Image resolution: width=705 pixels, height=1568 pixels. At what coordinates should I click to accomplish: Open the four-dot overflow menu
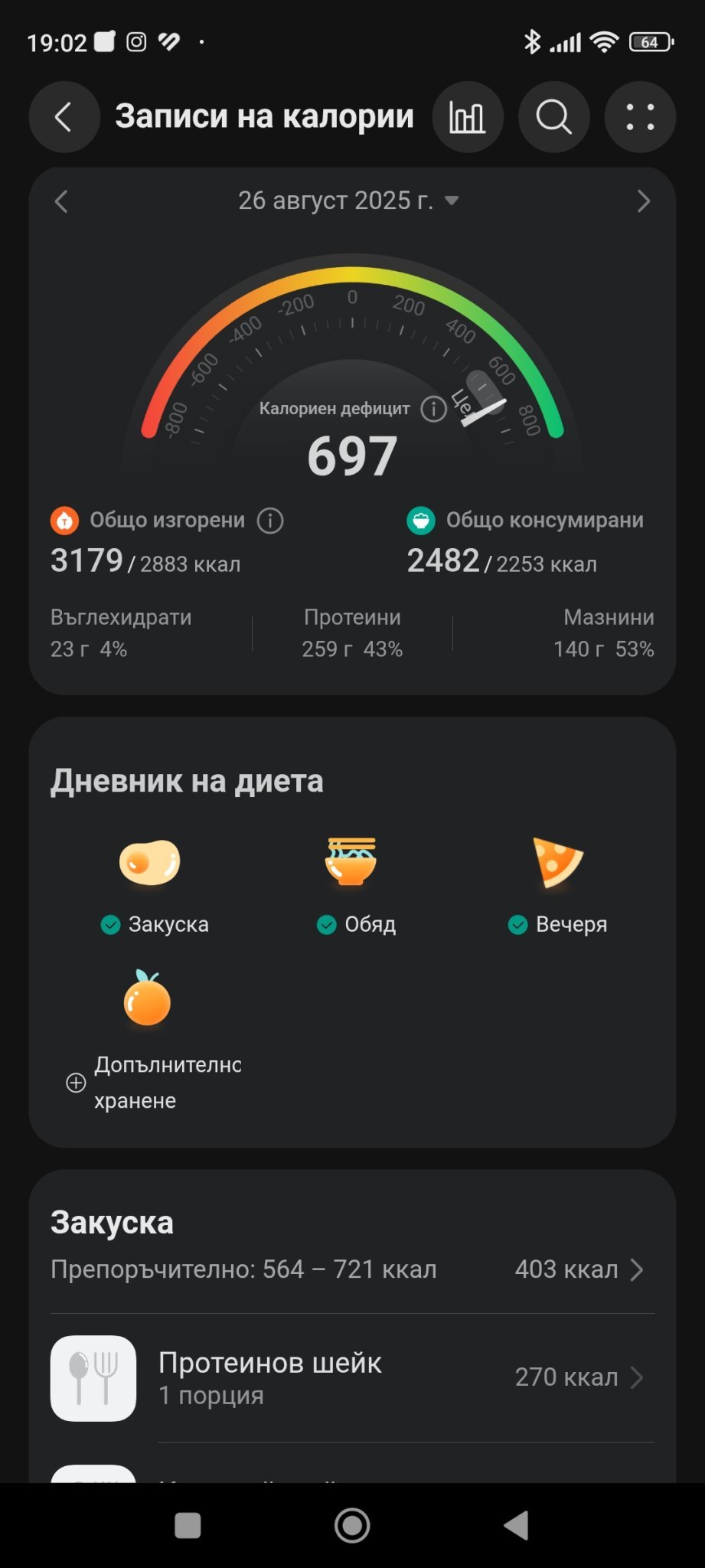click(640, 117)
